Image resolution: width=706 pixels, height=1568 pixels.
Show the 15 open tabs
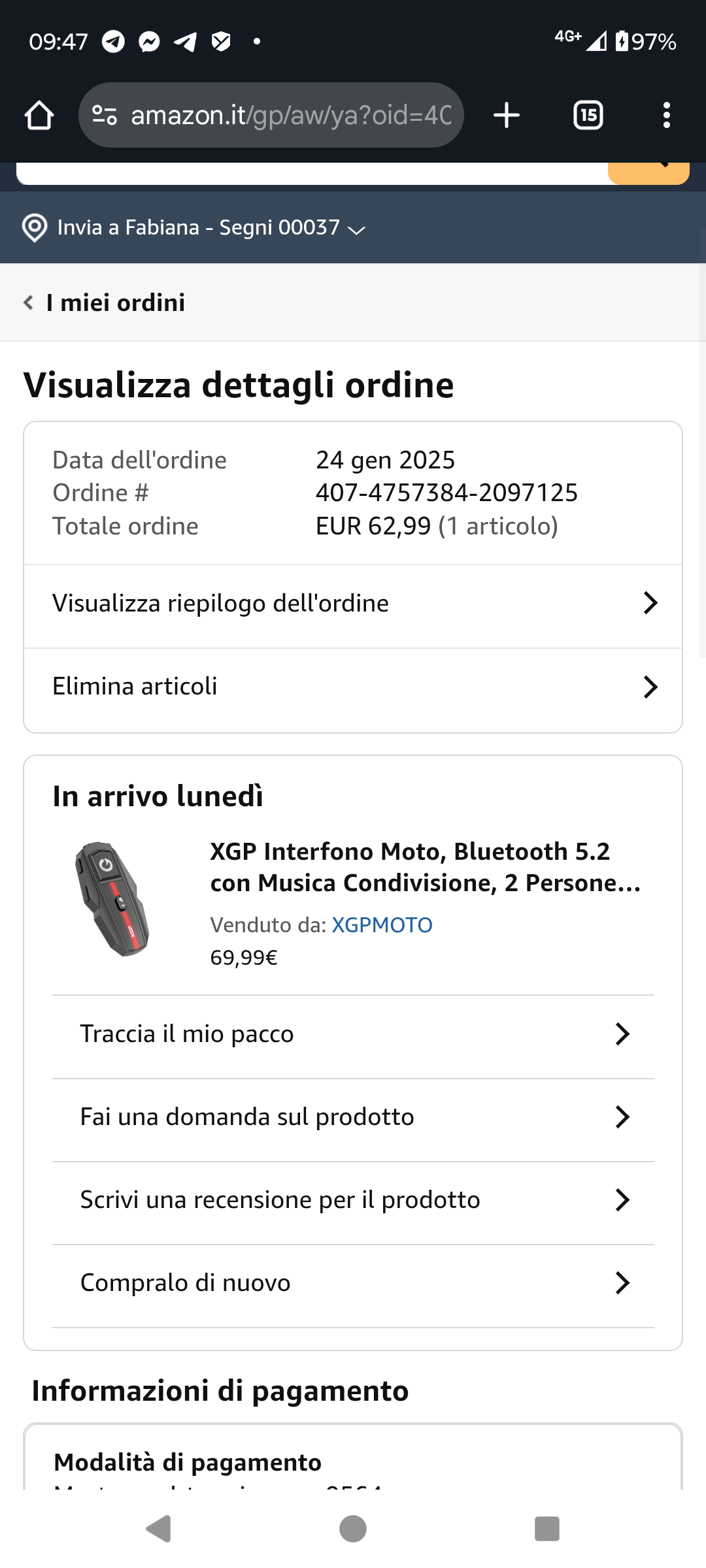tap(588, 116)
